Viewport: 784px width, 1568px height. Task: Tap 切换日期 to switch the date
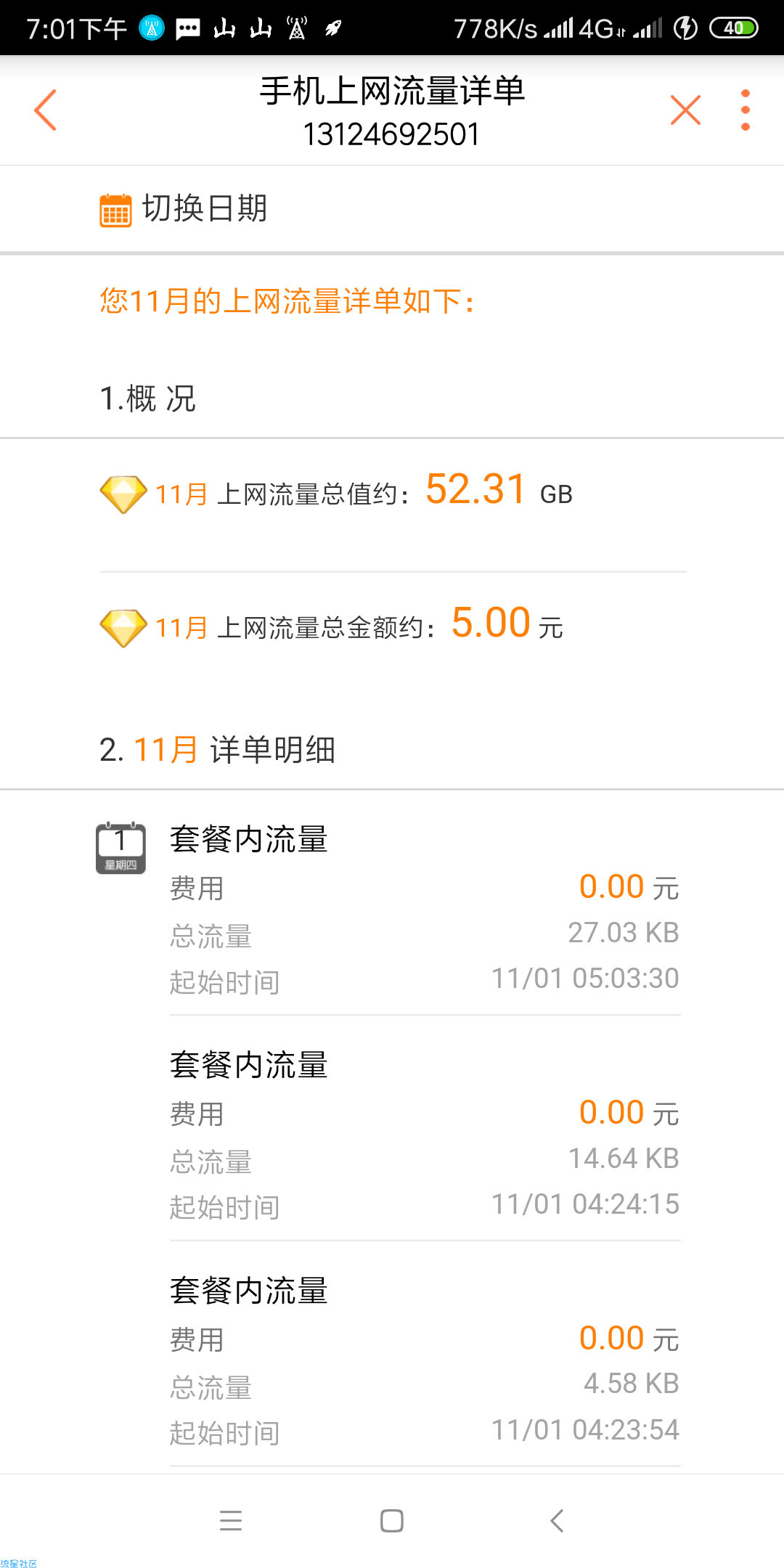pos(184,209)
